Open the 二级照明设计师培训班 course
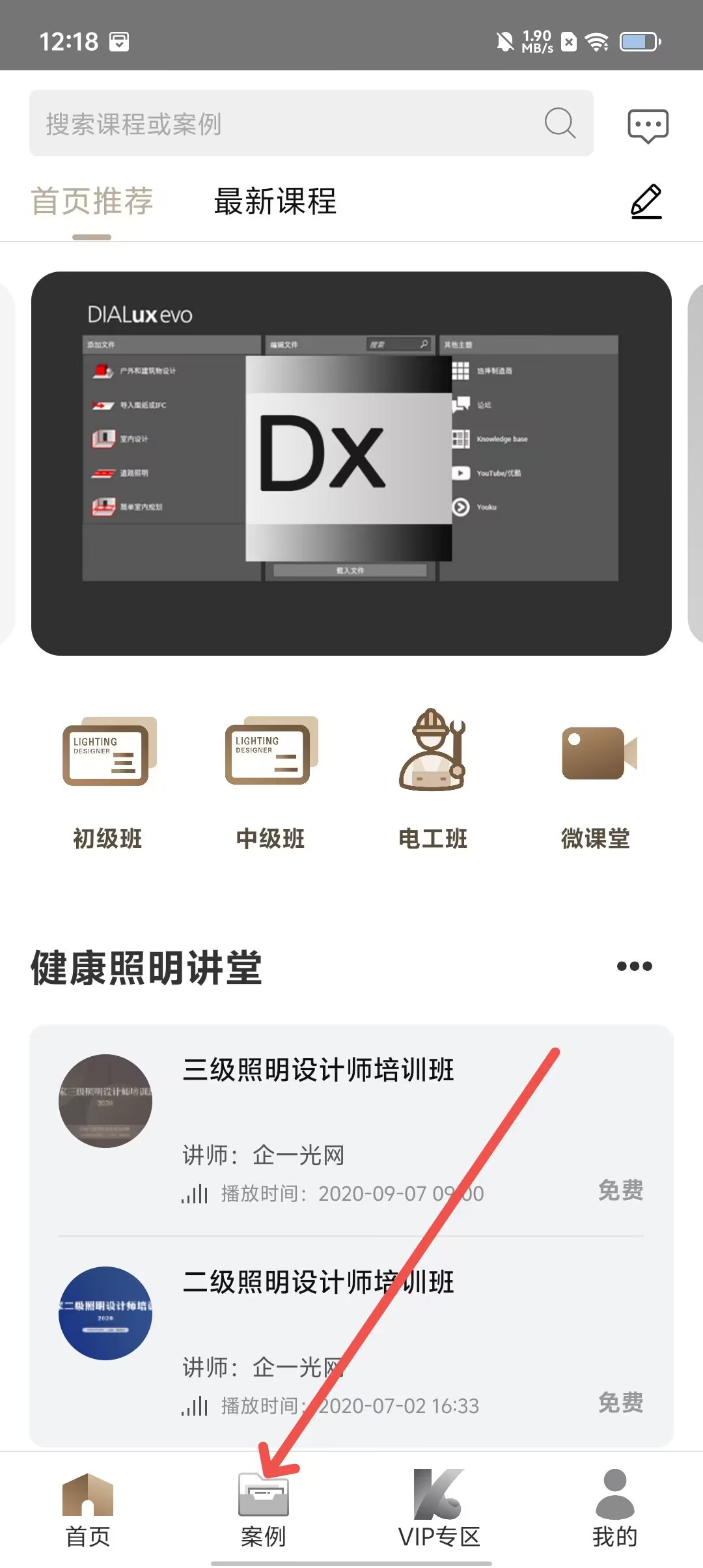The height and width of the screenshot is (1568, 703). 351,1343
